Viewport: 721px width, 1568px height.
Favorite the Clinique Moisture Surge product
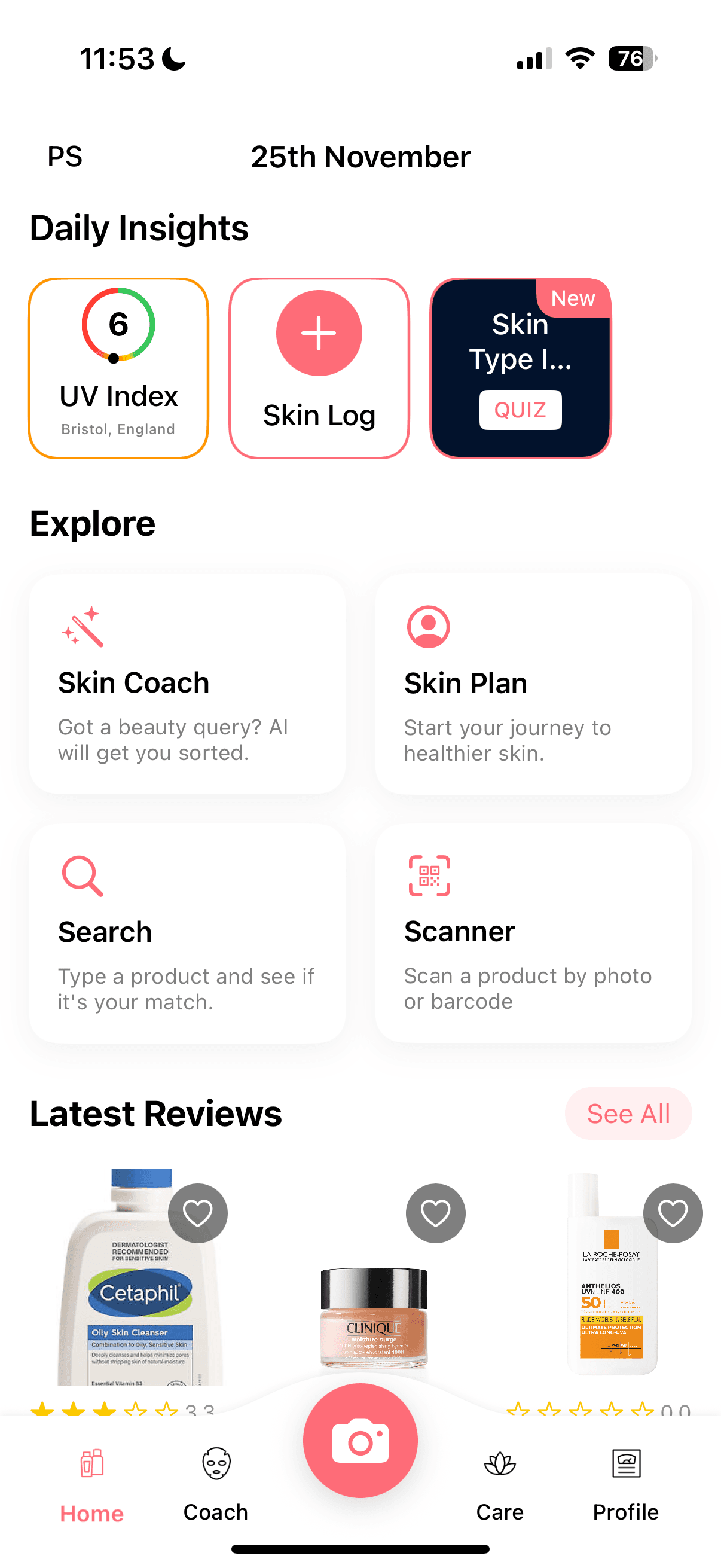436,1213
